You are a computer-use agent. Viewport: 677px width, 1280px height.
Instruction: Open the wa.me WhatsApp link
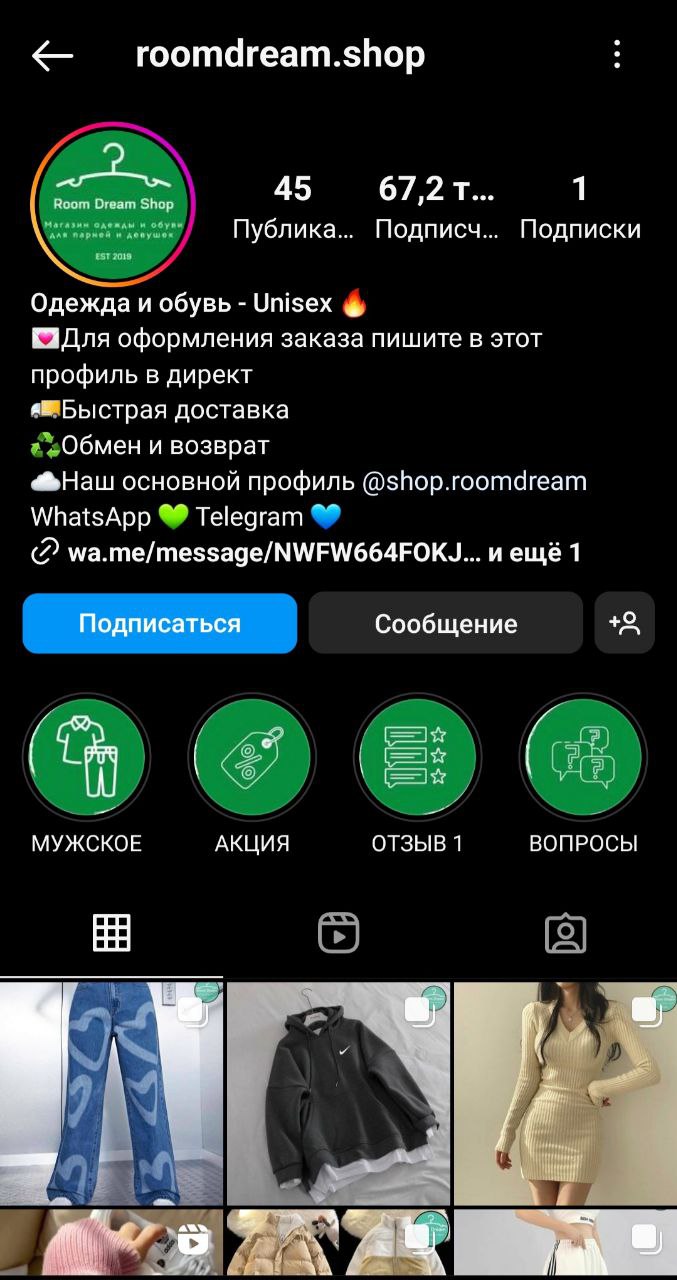click(270, 552)
